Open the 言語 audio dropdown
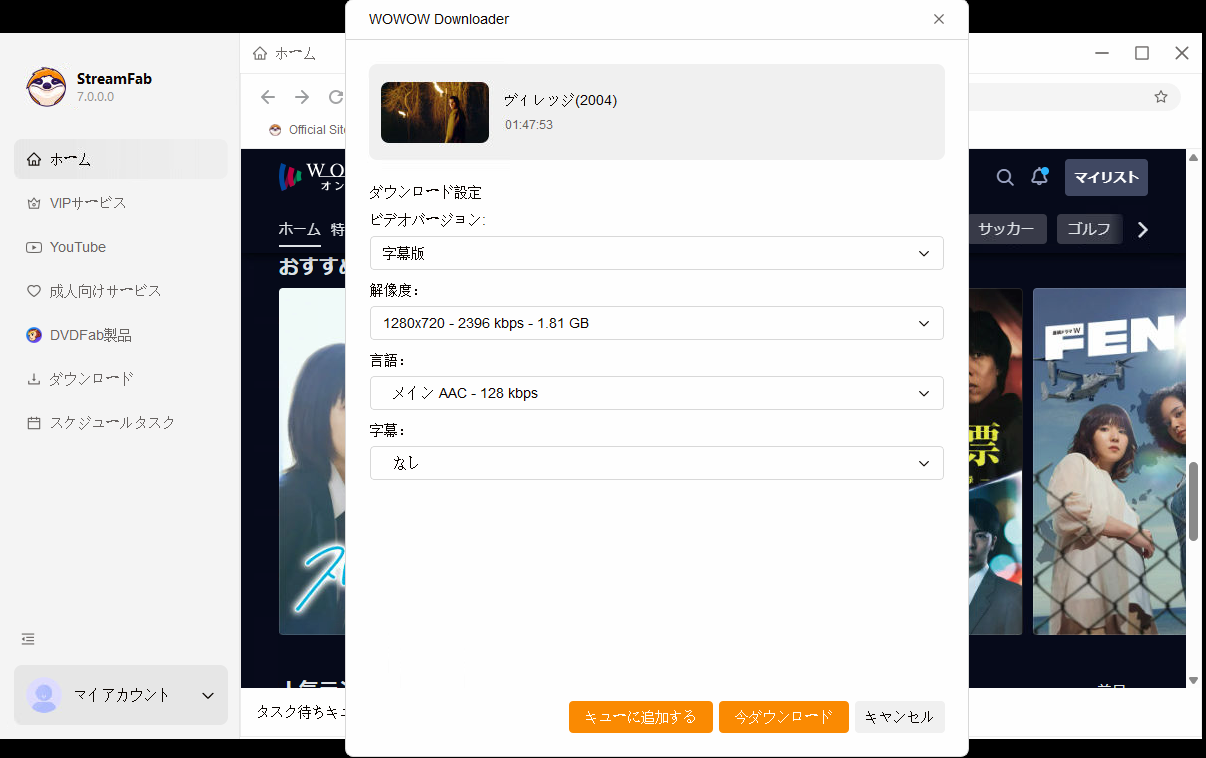This screenshot has height=758, width=1206. 656,393
